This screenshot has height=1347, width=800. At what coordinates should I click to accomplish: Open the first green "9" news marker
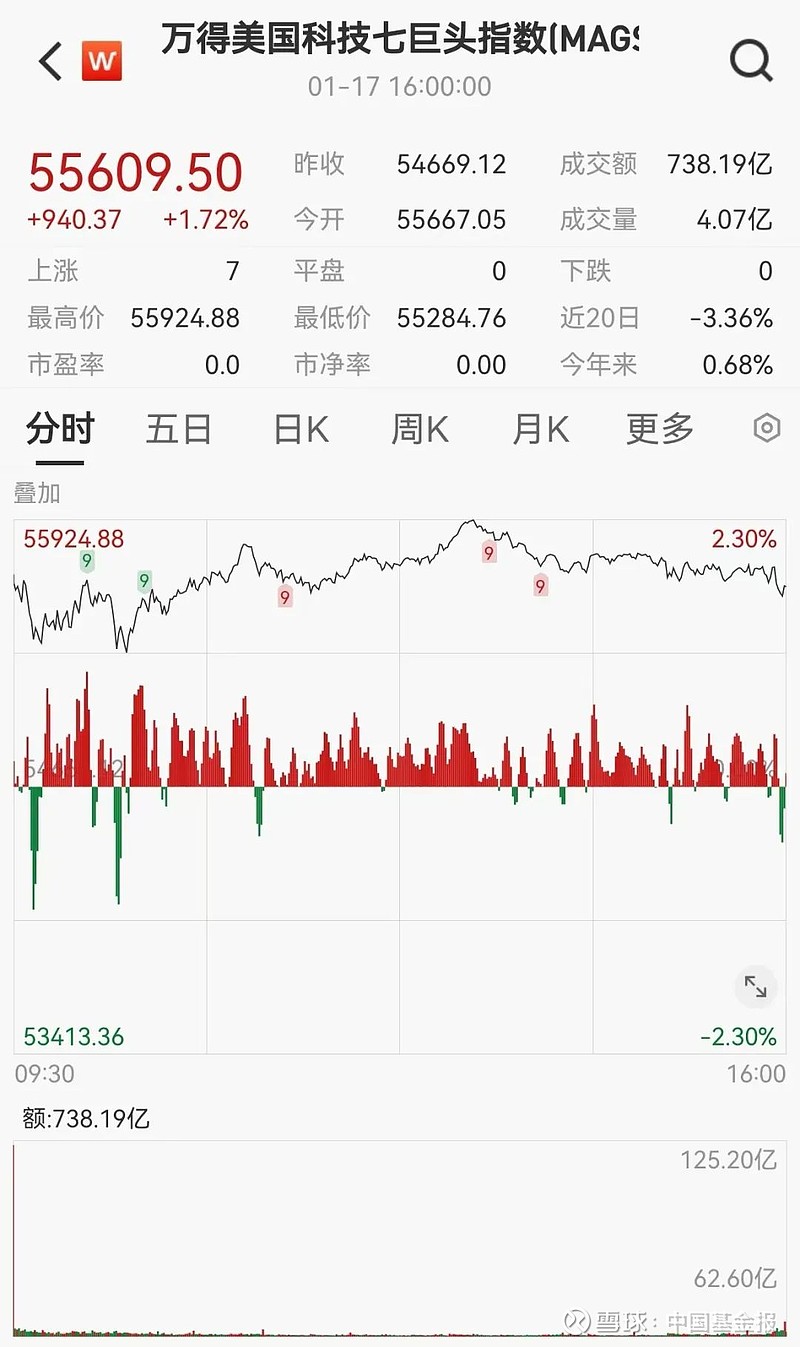87,561
